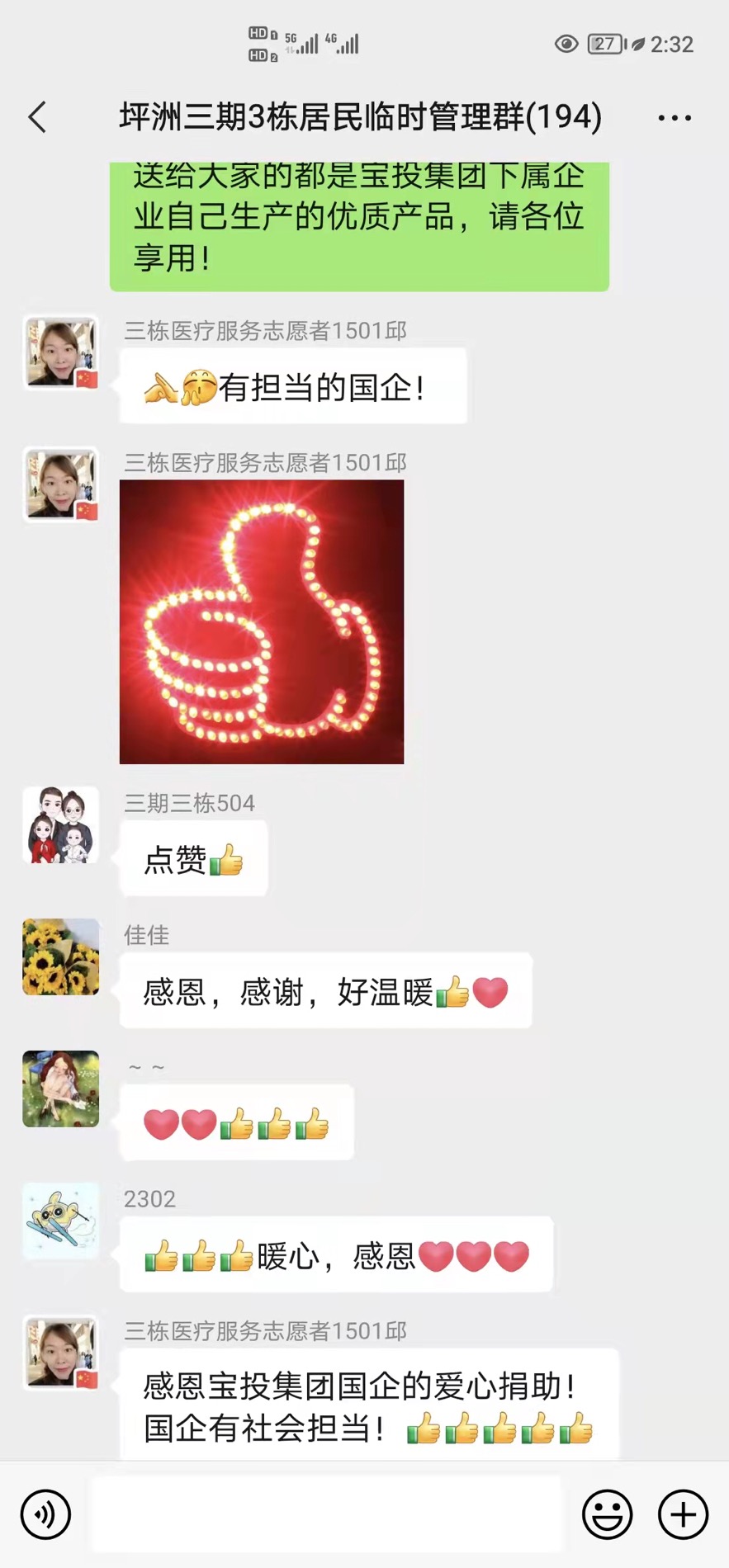The width and height of the screenshot is (729, 1568).
Task: Switch to voice message input
Action: (45, 1514)
